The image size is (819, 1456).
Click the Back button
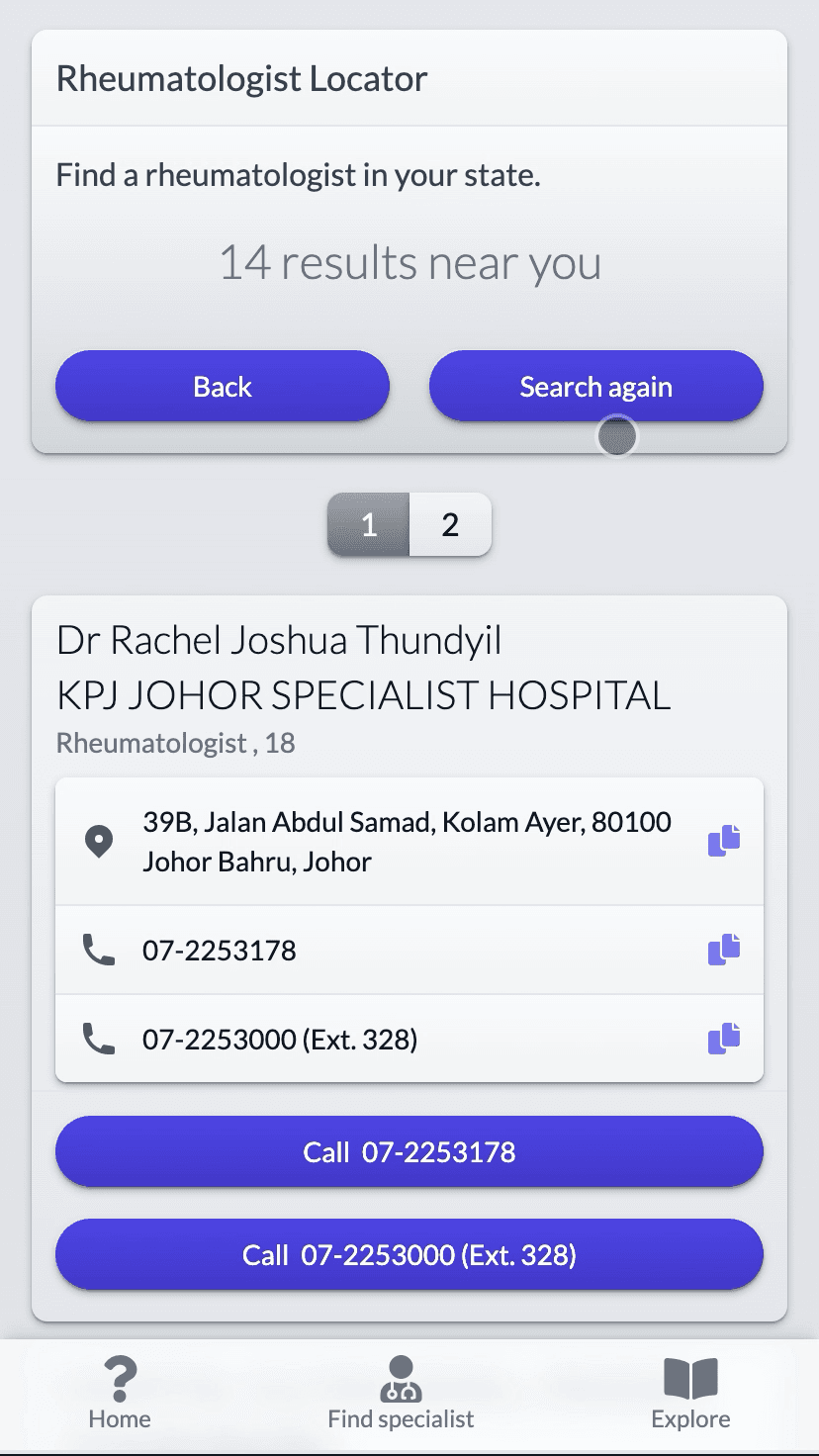222,386
